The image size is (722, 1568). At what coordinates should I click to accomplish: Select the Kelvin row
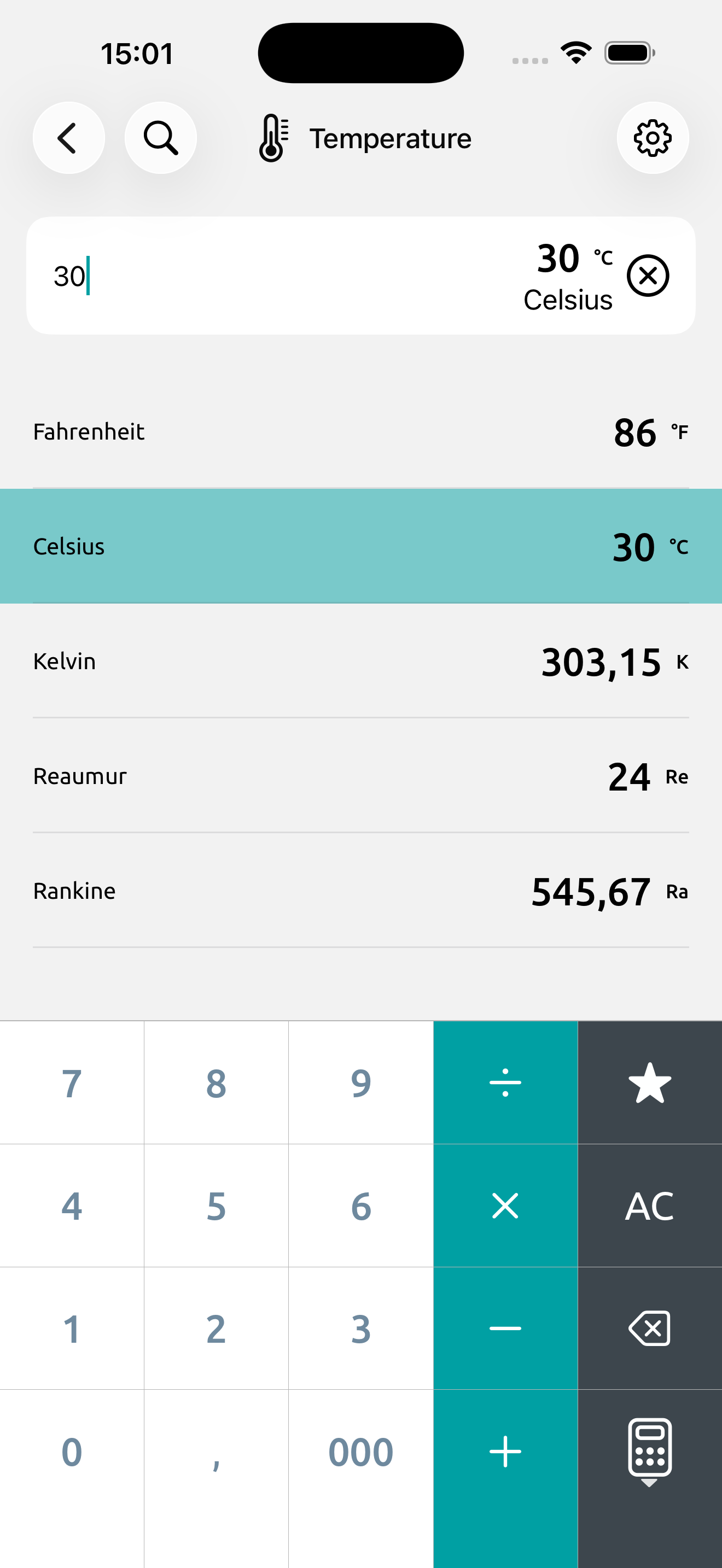point(361,661)
